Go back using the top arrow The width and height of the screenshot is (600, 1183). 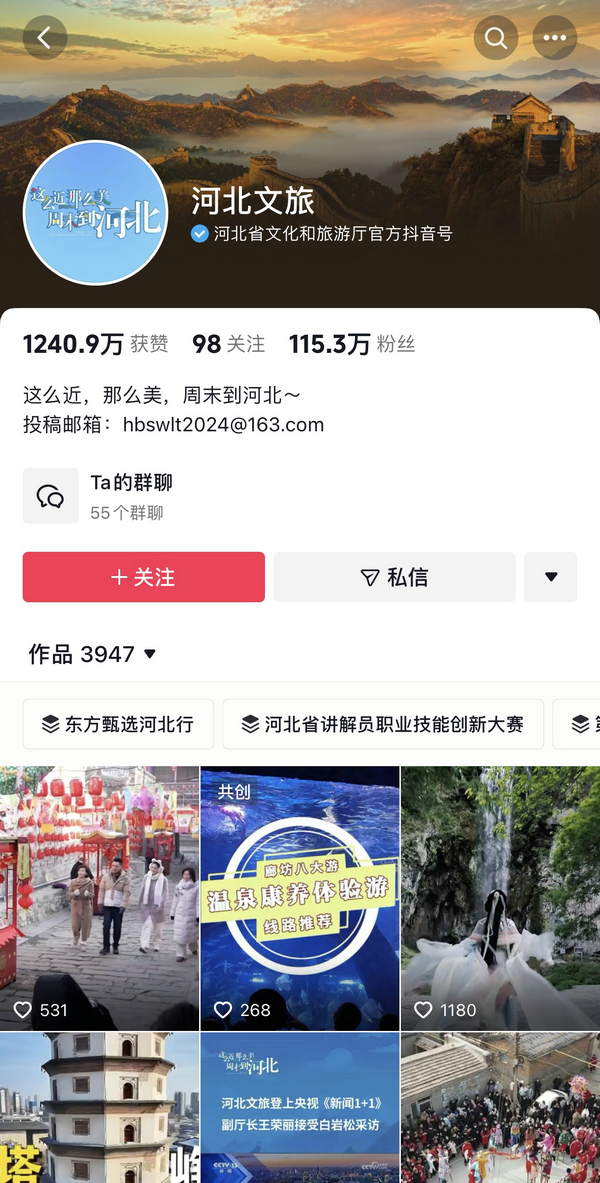coord(44,38)
